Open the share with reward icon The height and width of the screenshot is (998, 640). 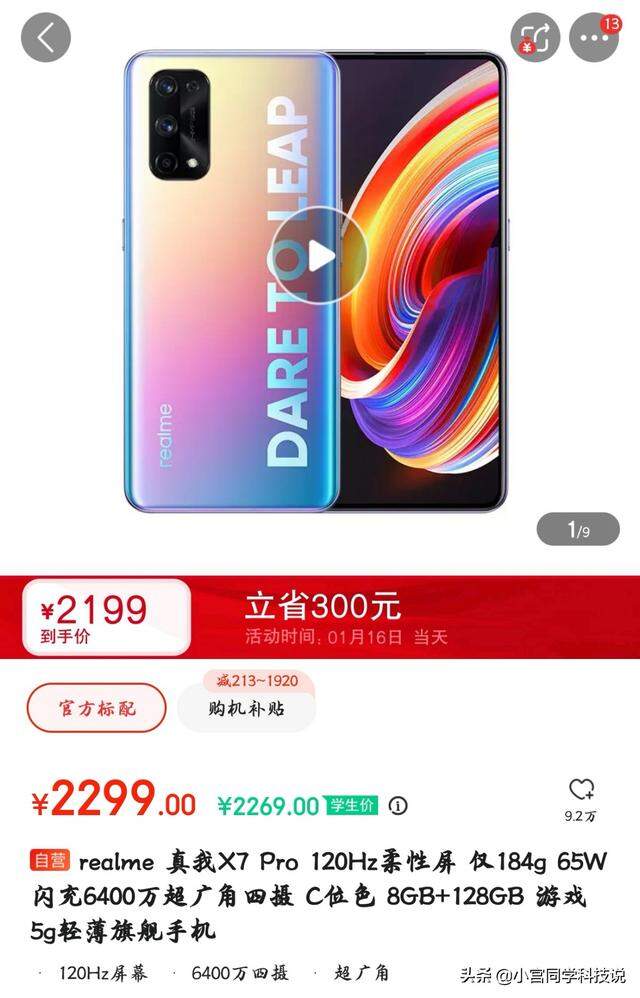click(536, 38)
